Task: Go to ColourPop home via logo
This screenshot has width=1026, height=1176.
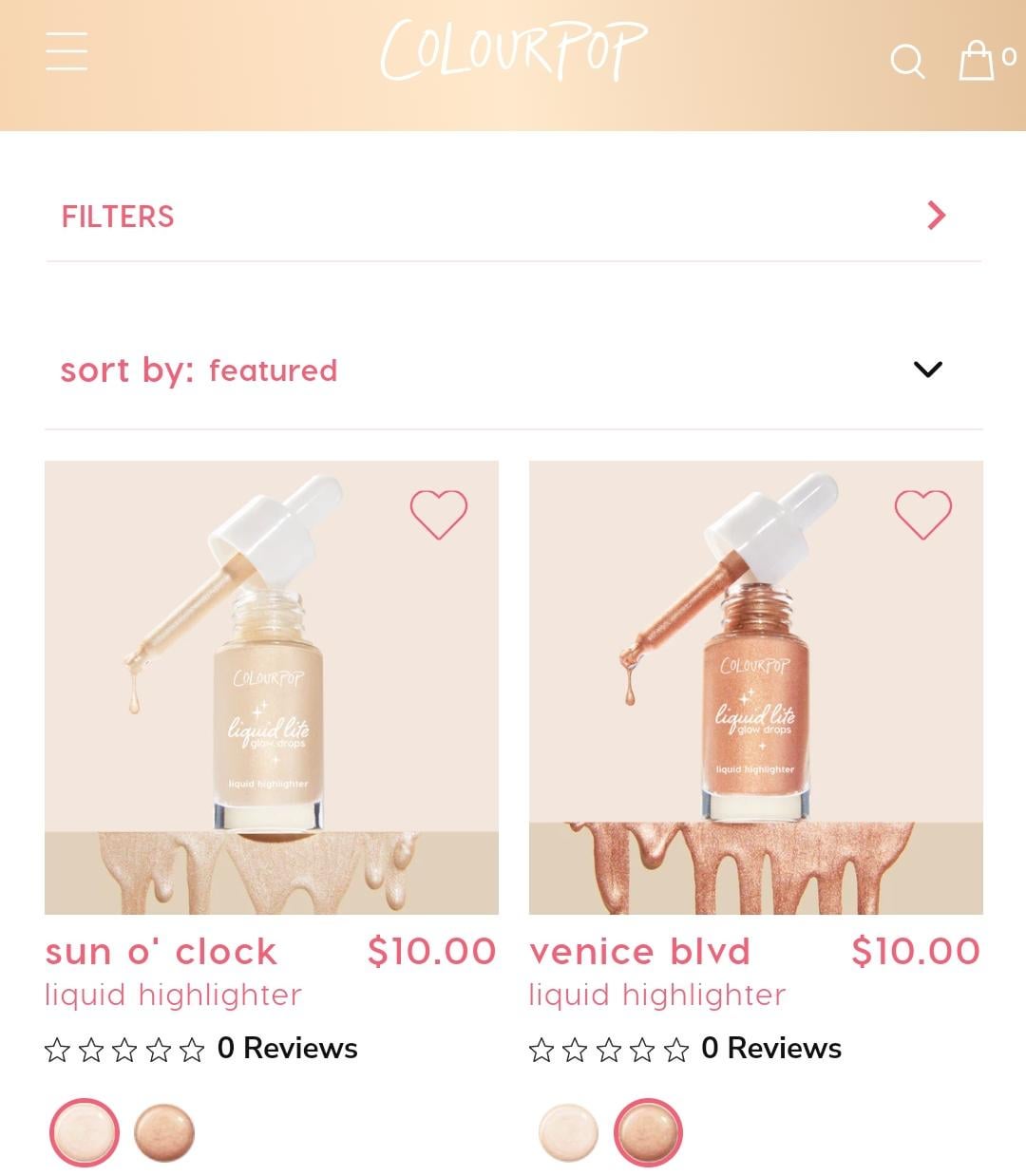Action: (513, 51)
